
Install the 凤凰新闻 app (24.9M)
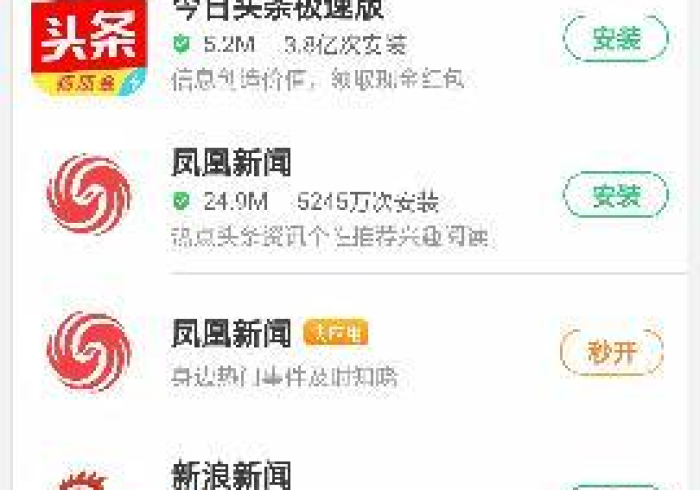pos(615,196)
